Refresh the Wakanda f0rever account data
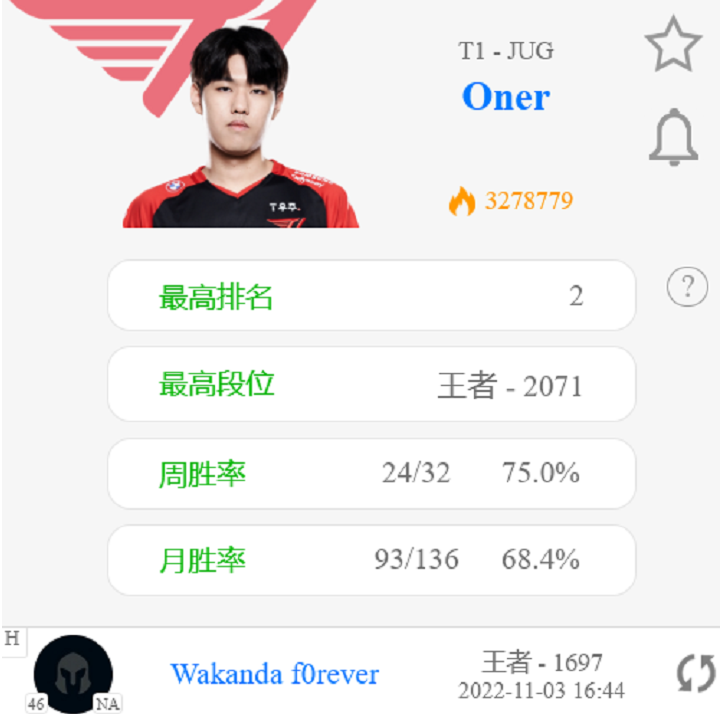This screenshot has width=727, height=714. coord(696,672)
